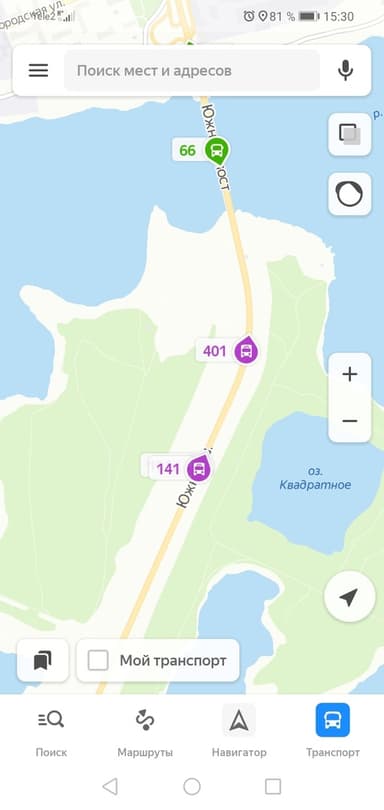Select bus 141 marker

[180, 469]
